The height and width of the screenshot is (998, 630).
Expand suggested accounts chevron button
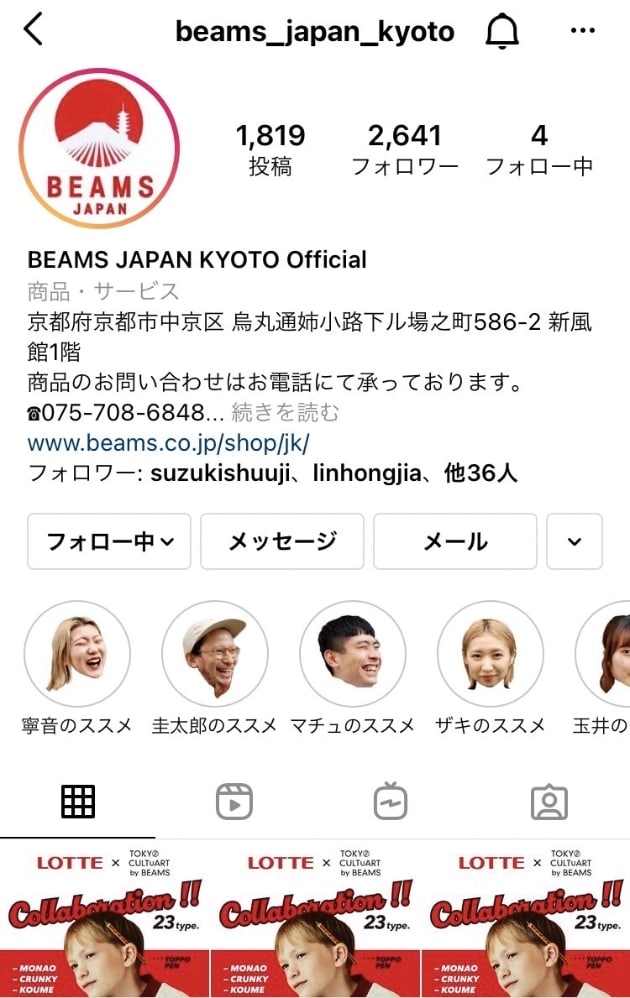click(574, 541)
